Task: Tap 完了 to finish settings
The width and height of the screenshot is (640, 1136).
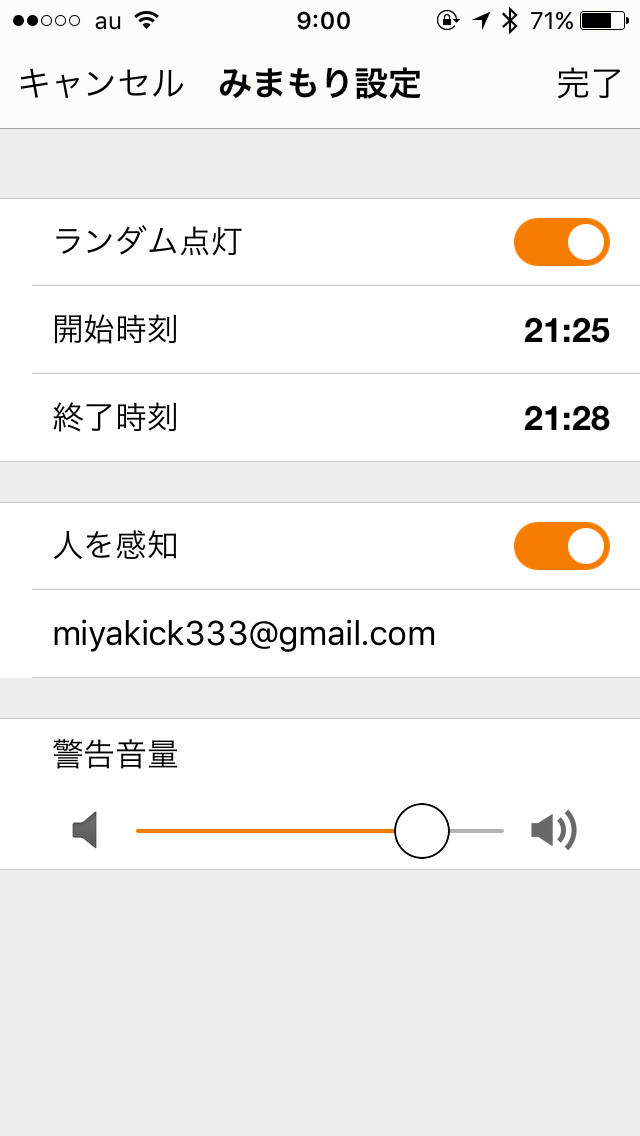Action: click(589, 85)
